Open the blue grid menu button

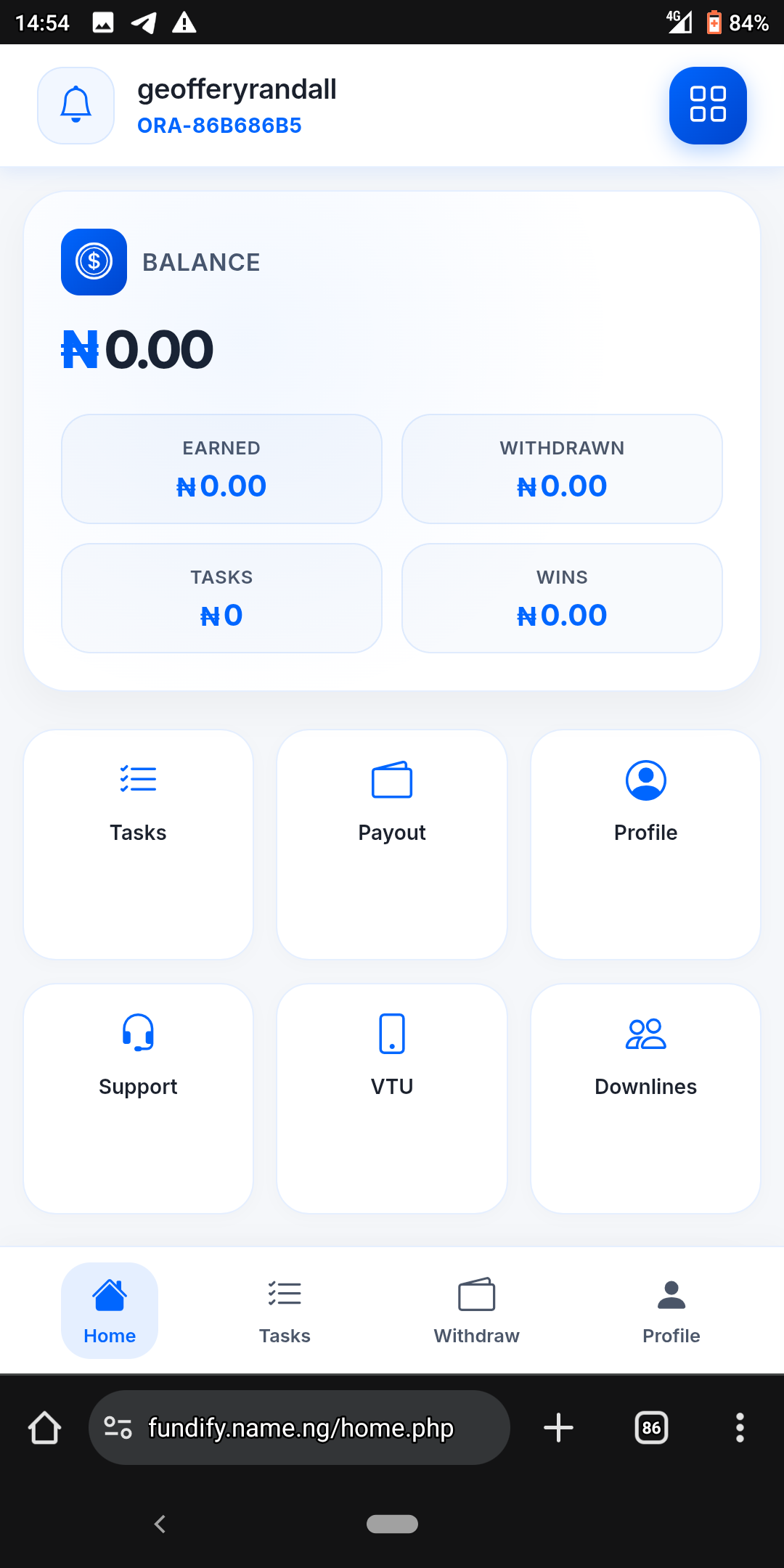coord(708,105)
